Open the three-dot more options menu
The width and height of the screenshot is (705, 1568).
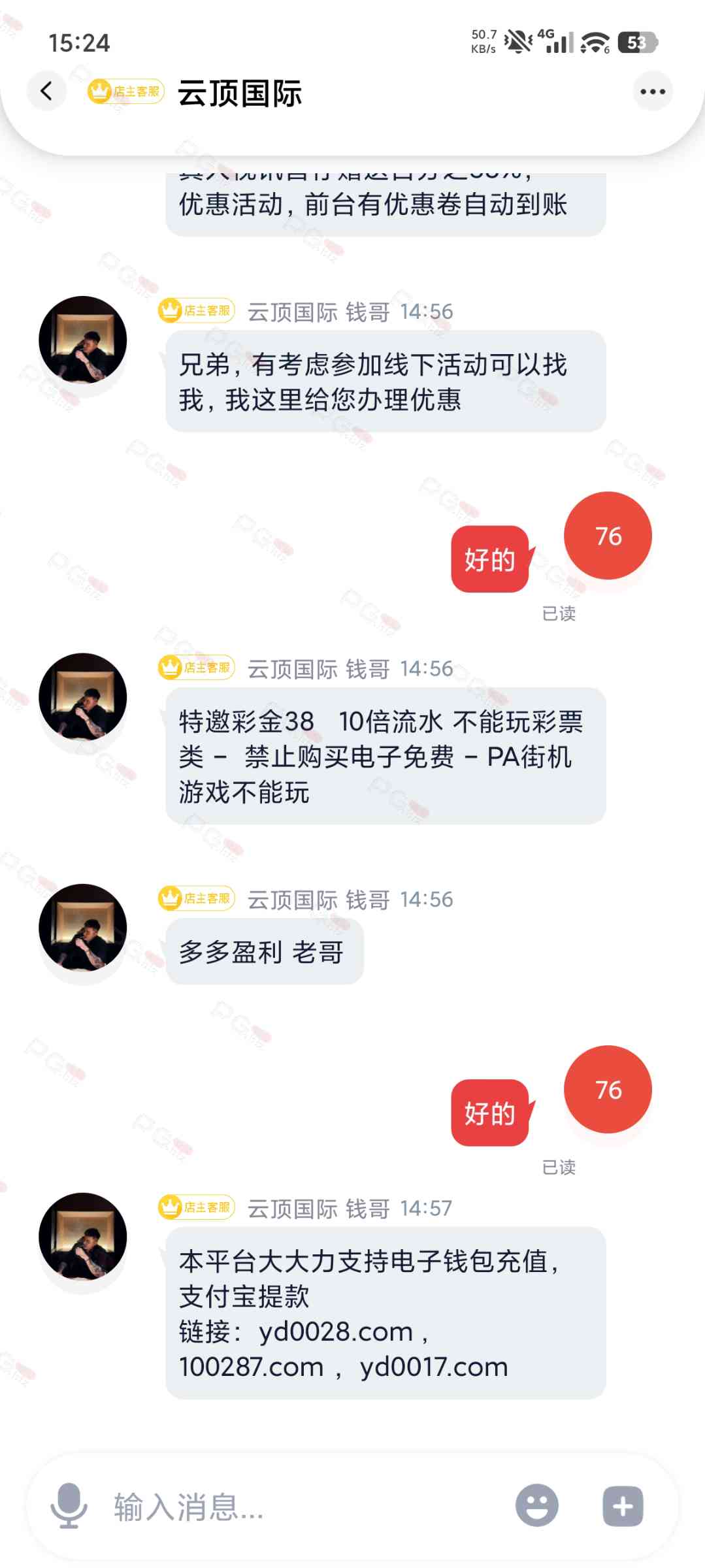click(x=652, y=91)
